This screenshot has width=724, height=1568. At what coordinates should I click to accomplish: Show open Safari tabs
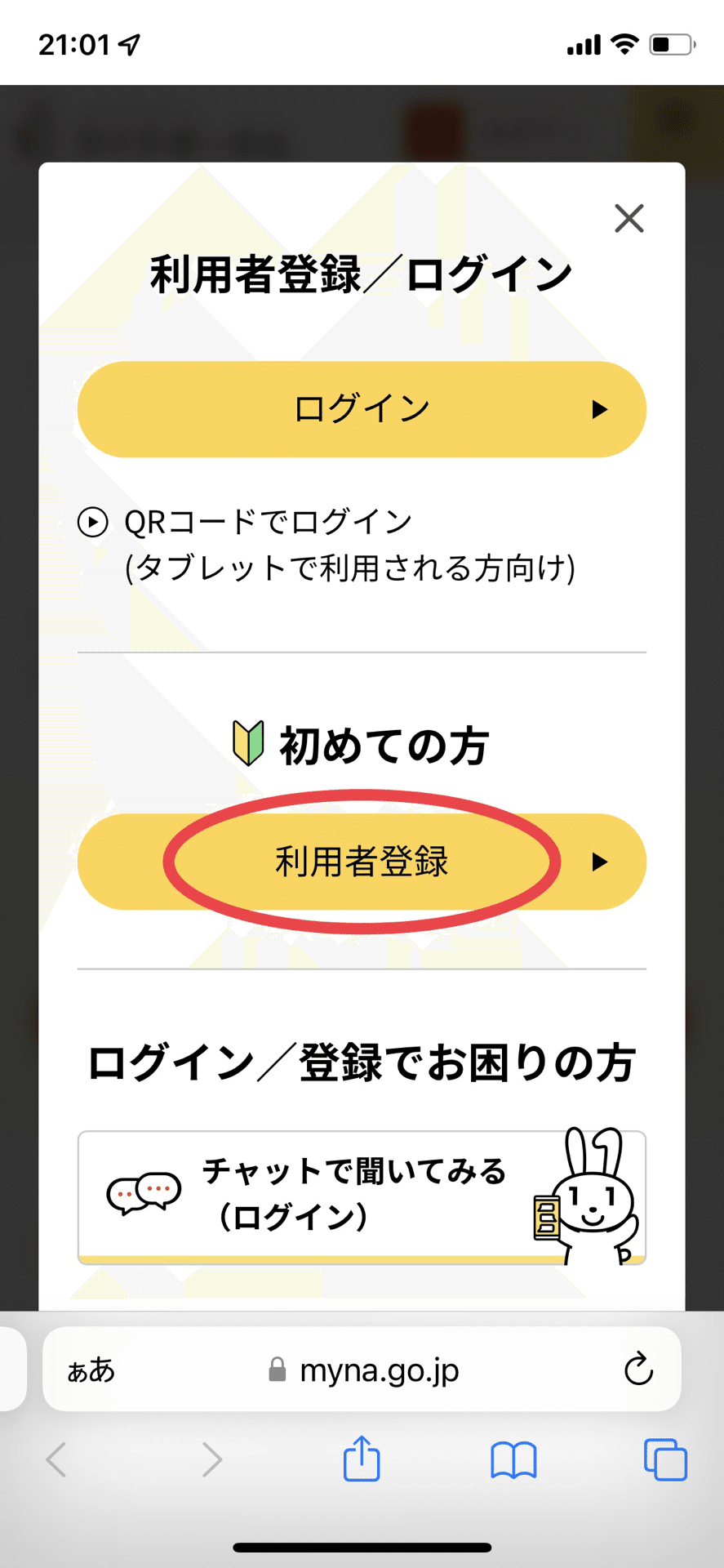[x=665, y=1459]
